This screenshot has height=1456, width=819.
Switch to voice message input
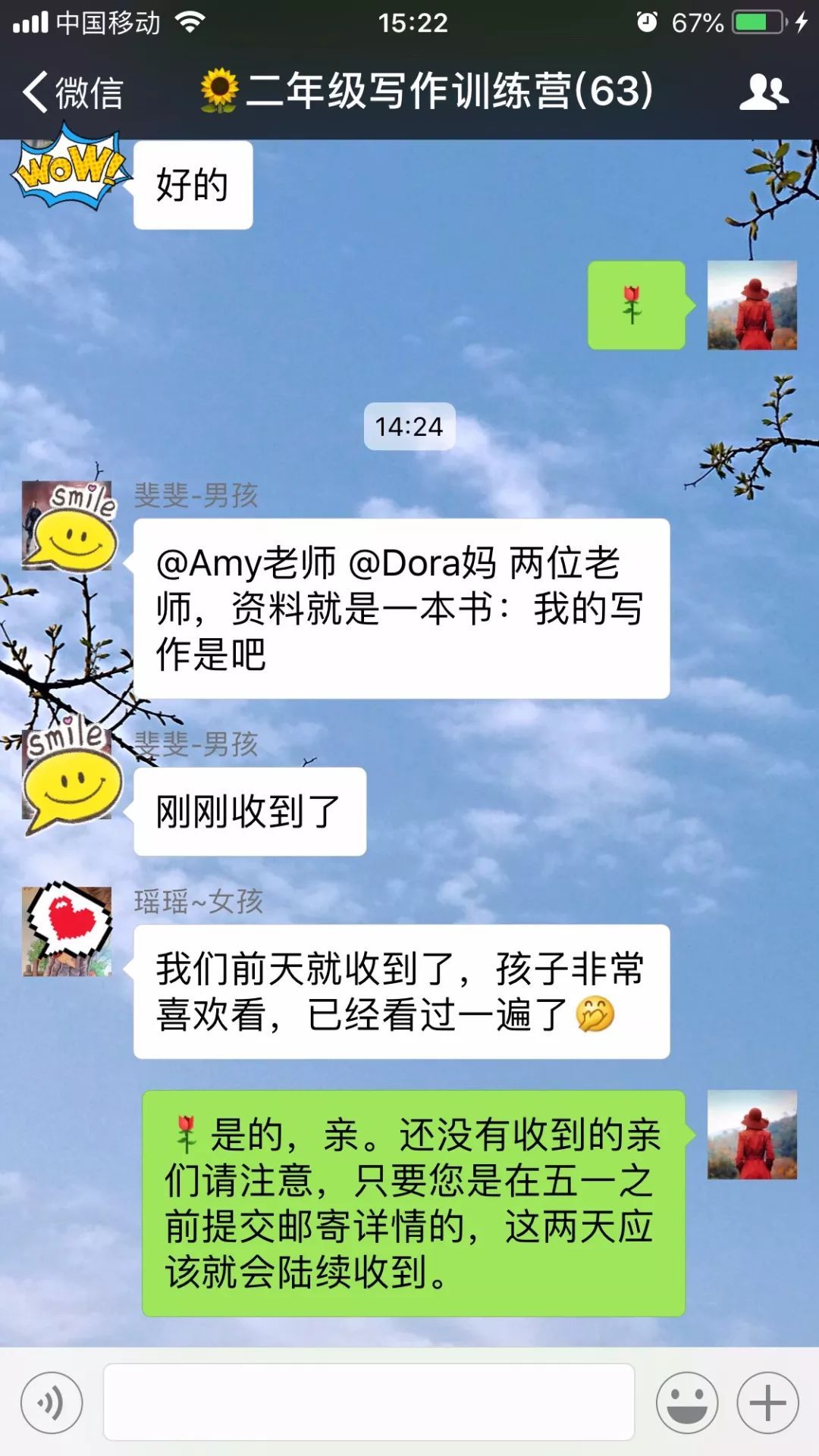click(x=52, y=1402)
